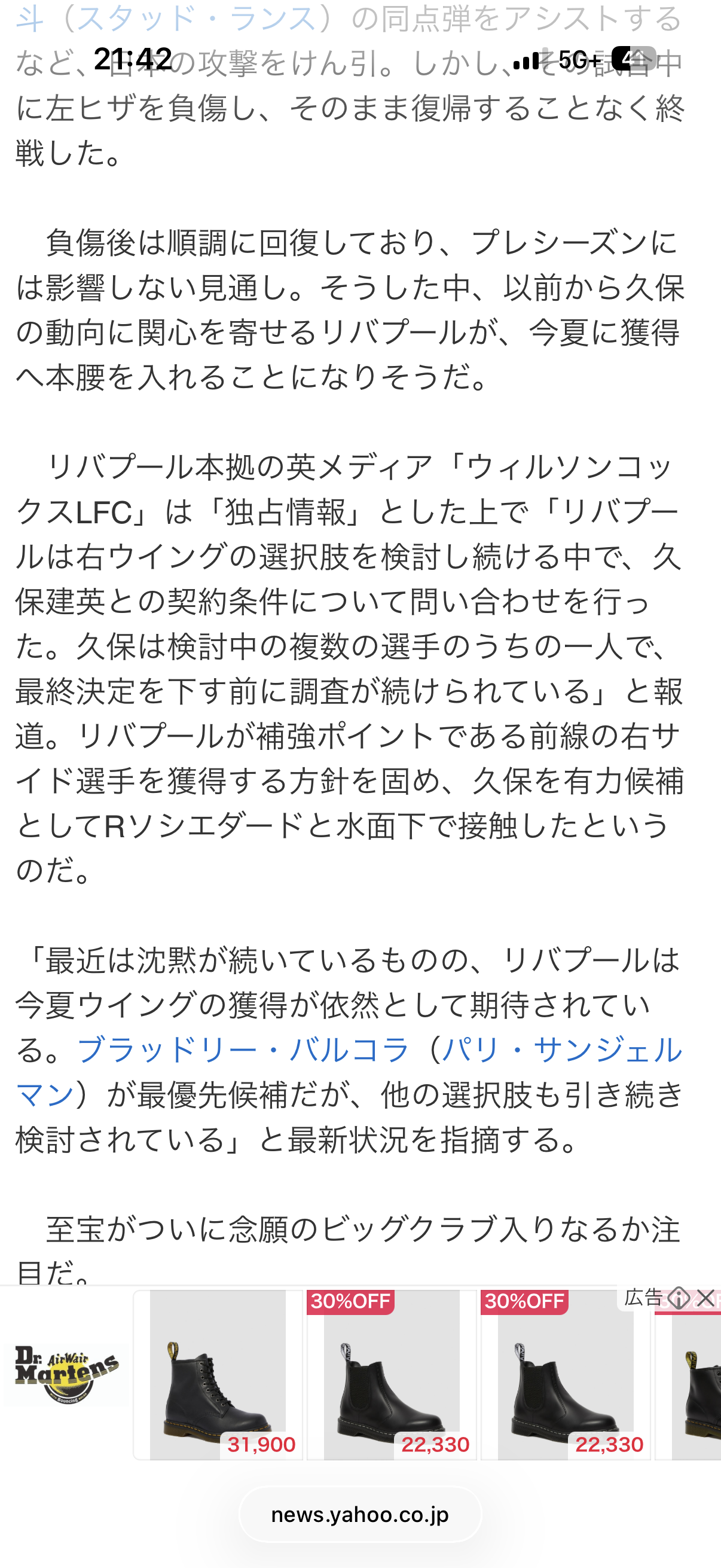The image size is (721, 1568).
Task: Open the ブラッドリー・バルコラ player link
Action: (x=243, y=1050)
